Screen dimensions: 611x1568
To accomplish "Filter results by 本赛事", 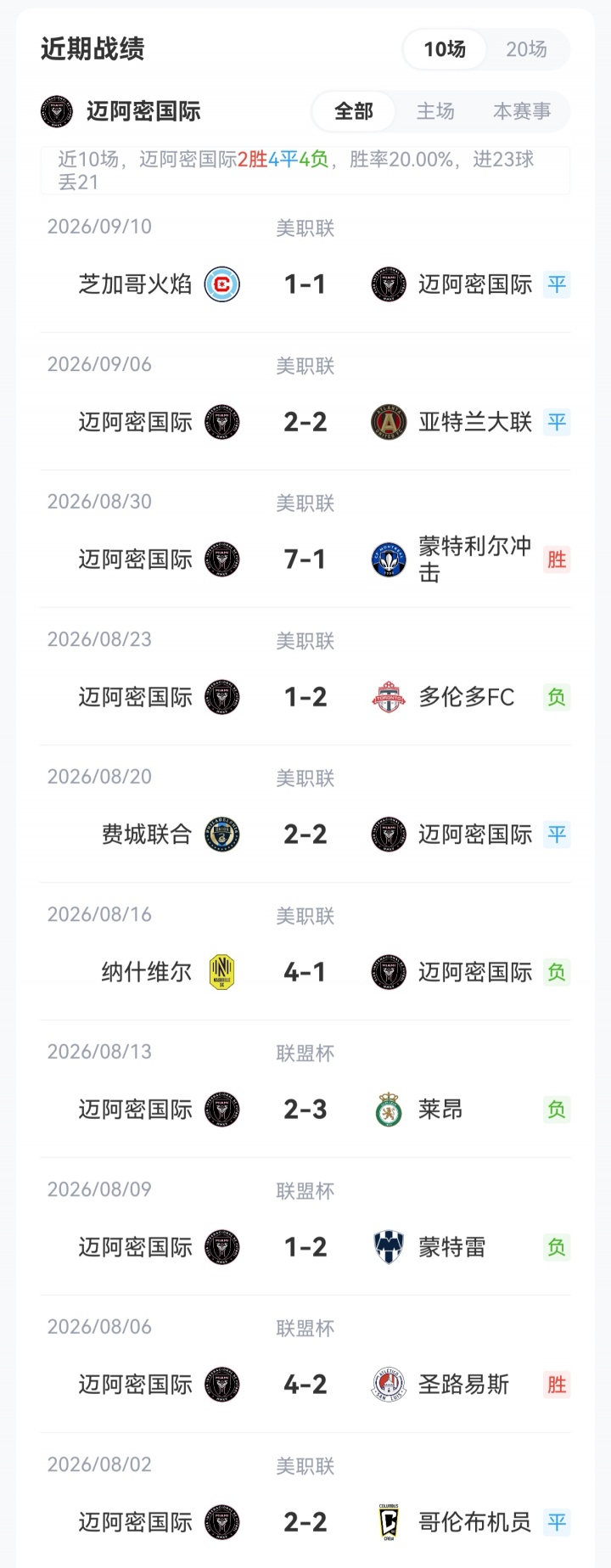I will point(522,111).
